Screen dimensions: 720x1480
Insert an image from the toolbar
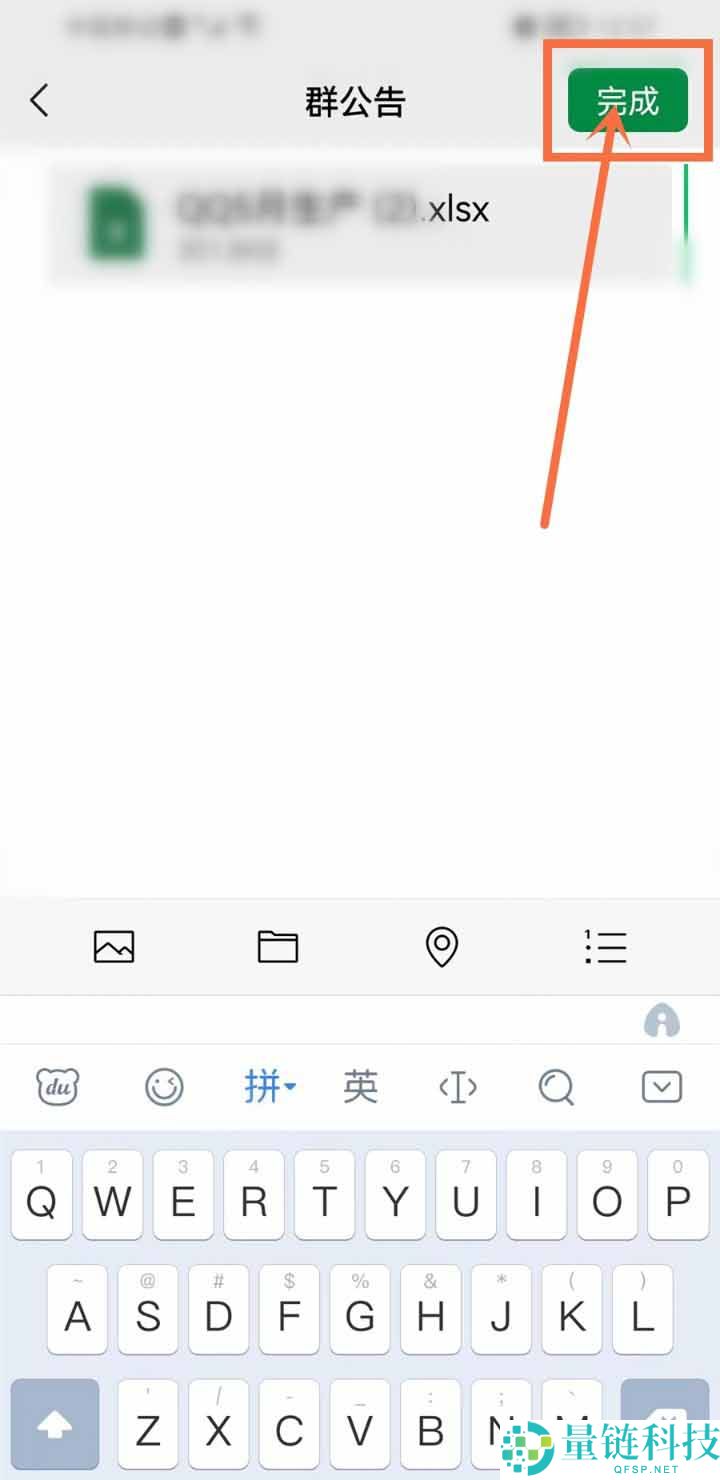pyautogui.click(x=114, y=946)
